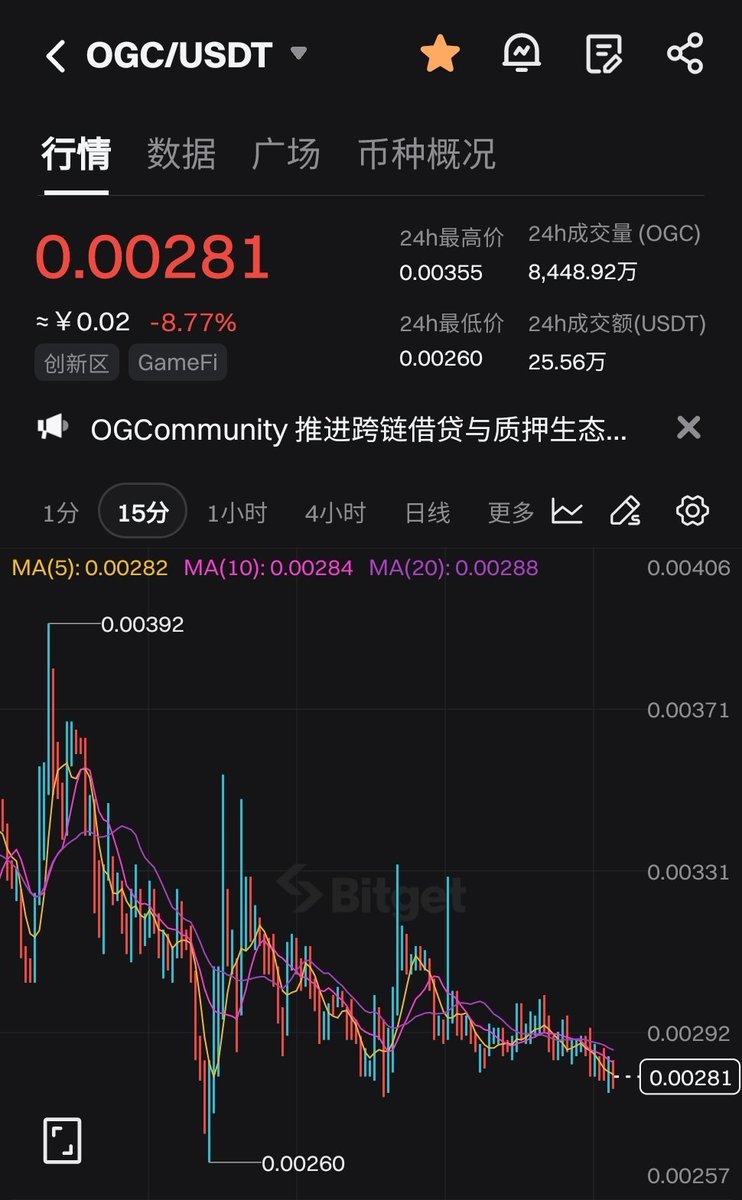
Task: Select the 1小时 chart interval
Action: coord(237,513)
